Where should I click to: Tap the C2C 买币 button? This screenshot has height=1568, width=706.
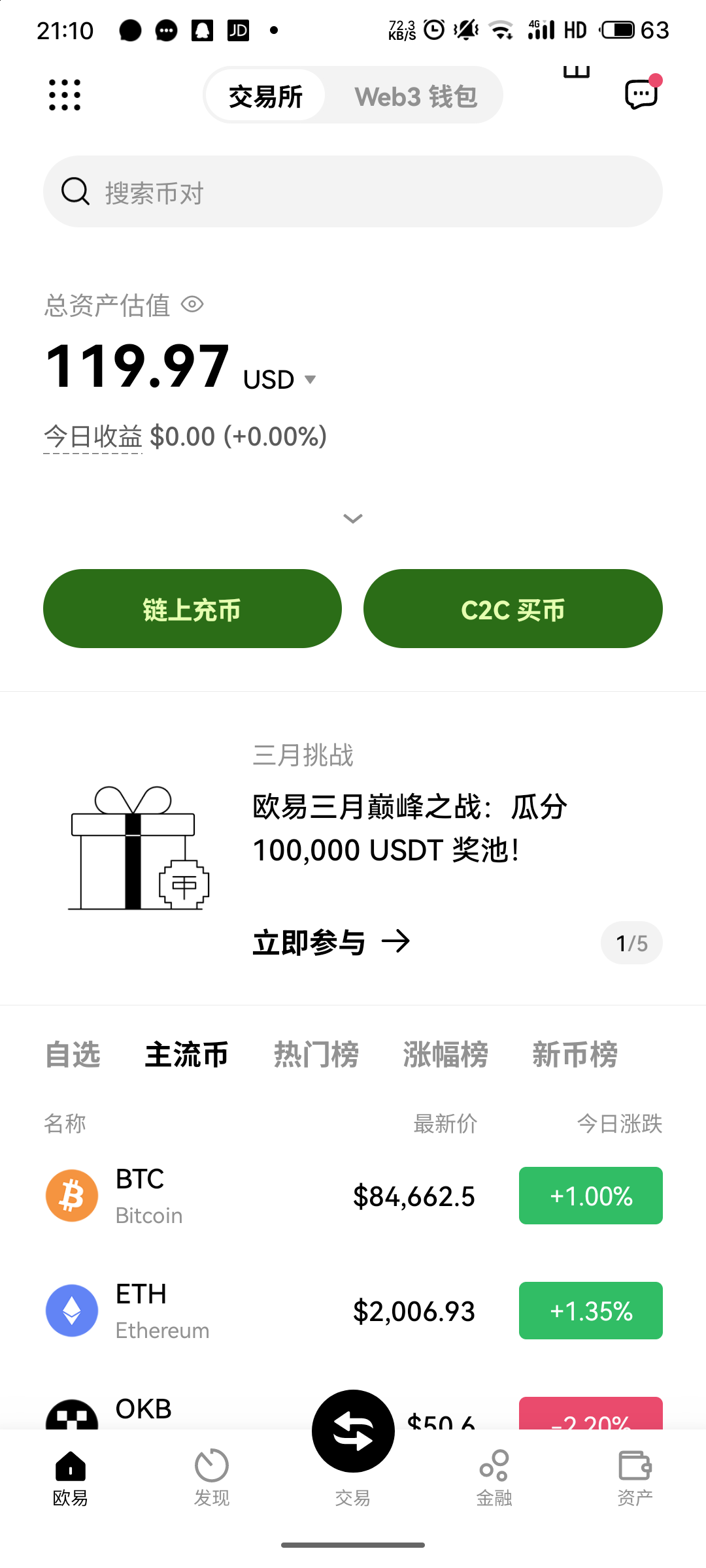click(x=513, y=609)
